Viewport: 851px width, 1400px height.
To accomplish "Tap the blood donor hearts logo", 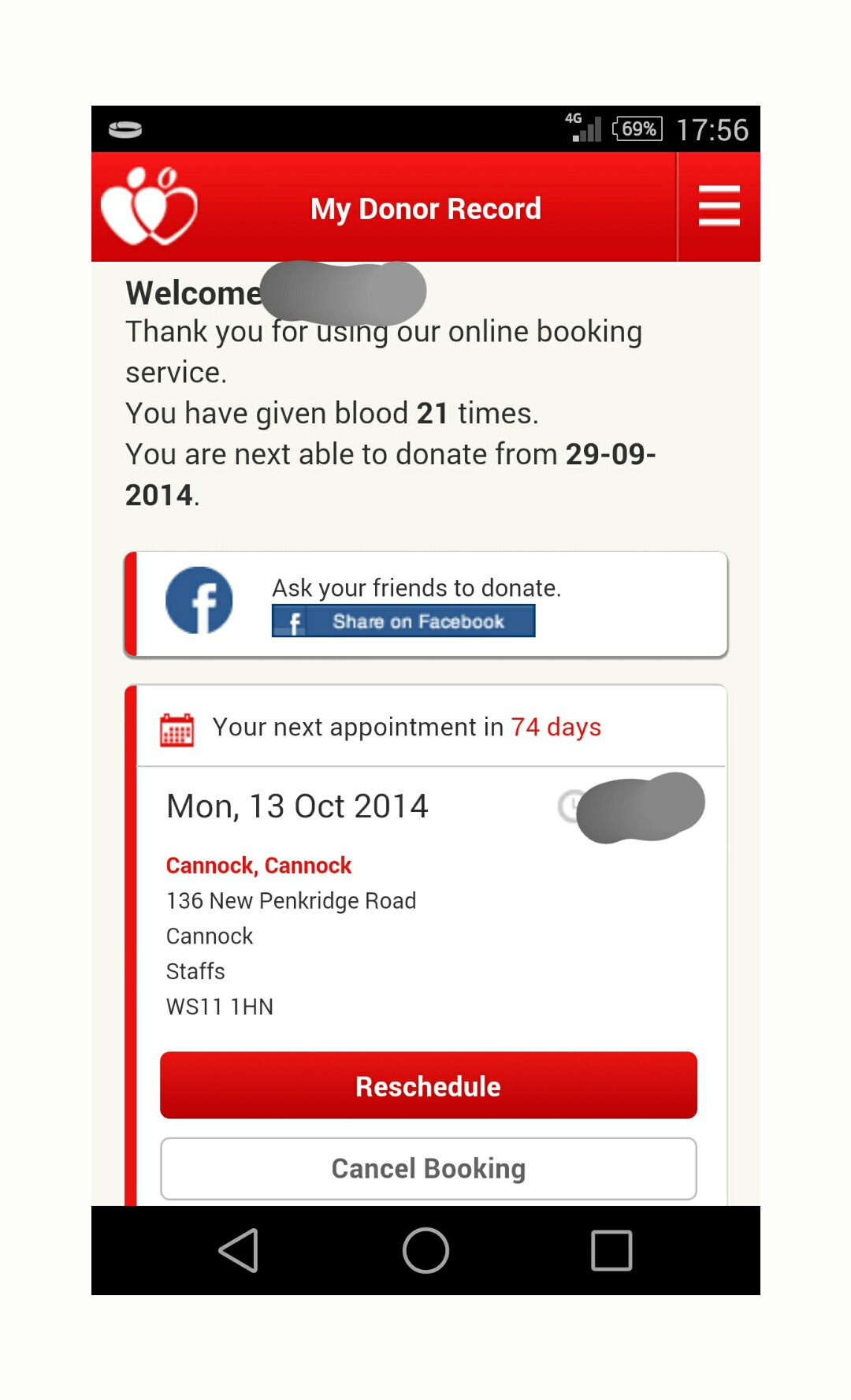I will (149, 206).
